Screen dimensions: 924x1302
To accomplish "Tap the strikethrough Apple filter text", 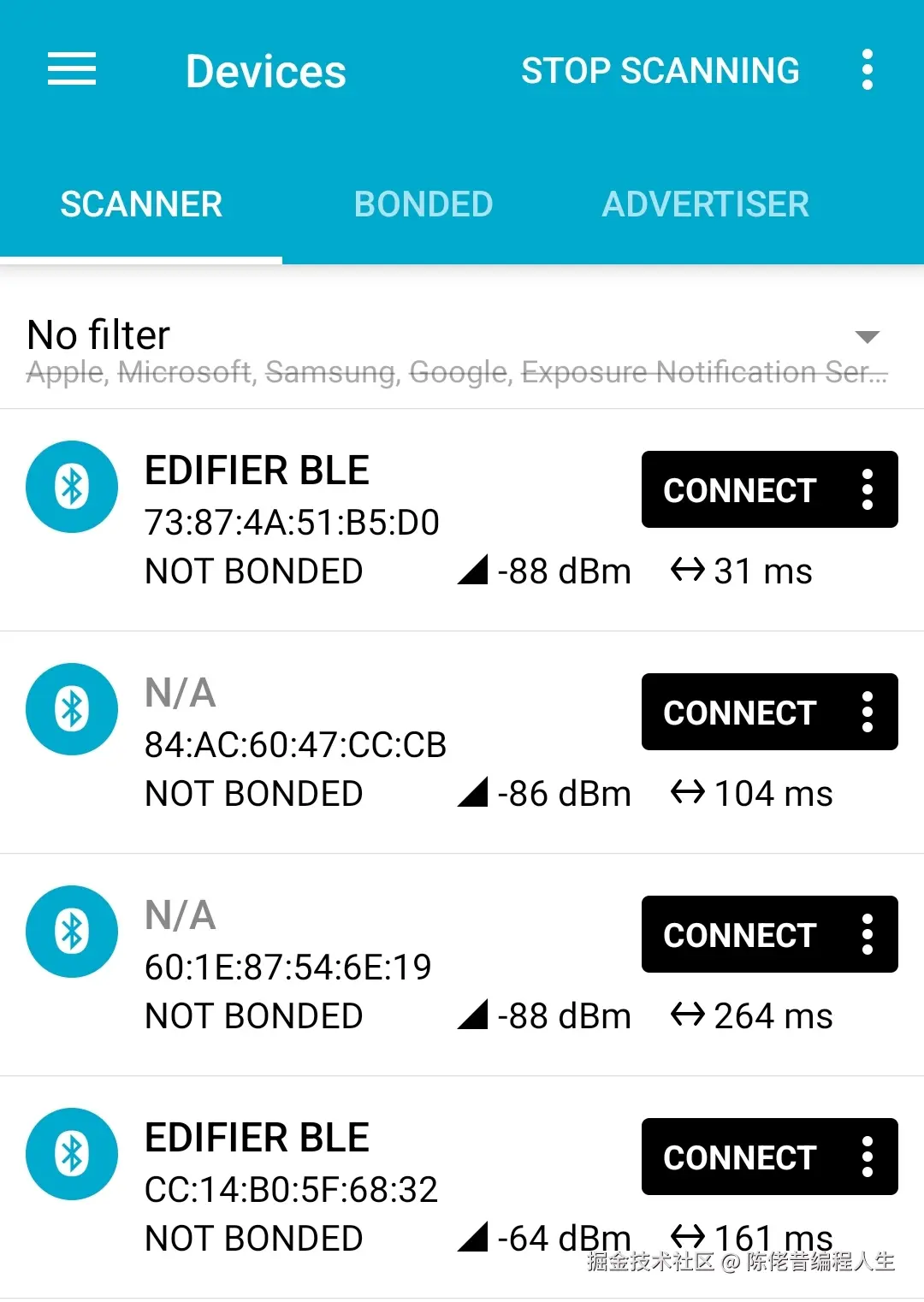I will (62, 372).
